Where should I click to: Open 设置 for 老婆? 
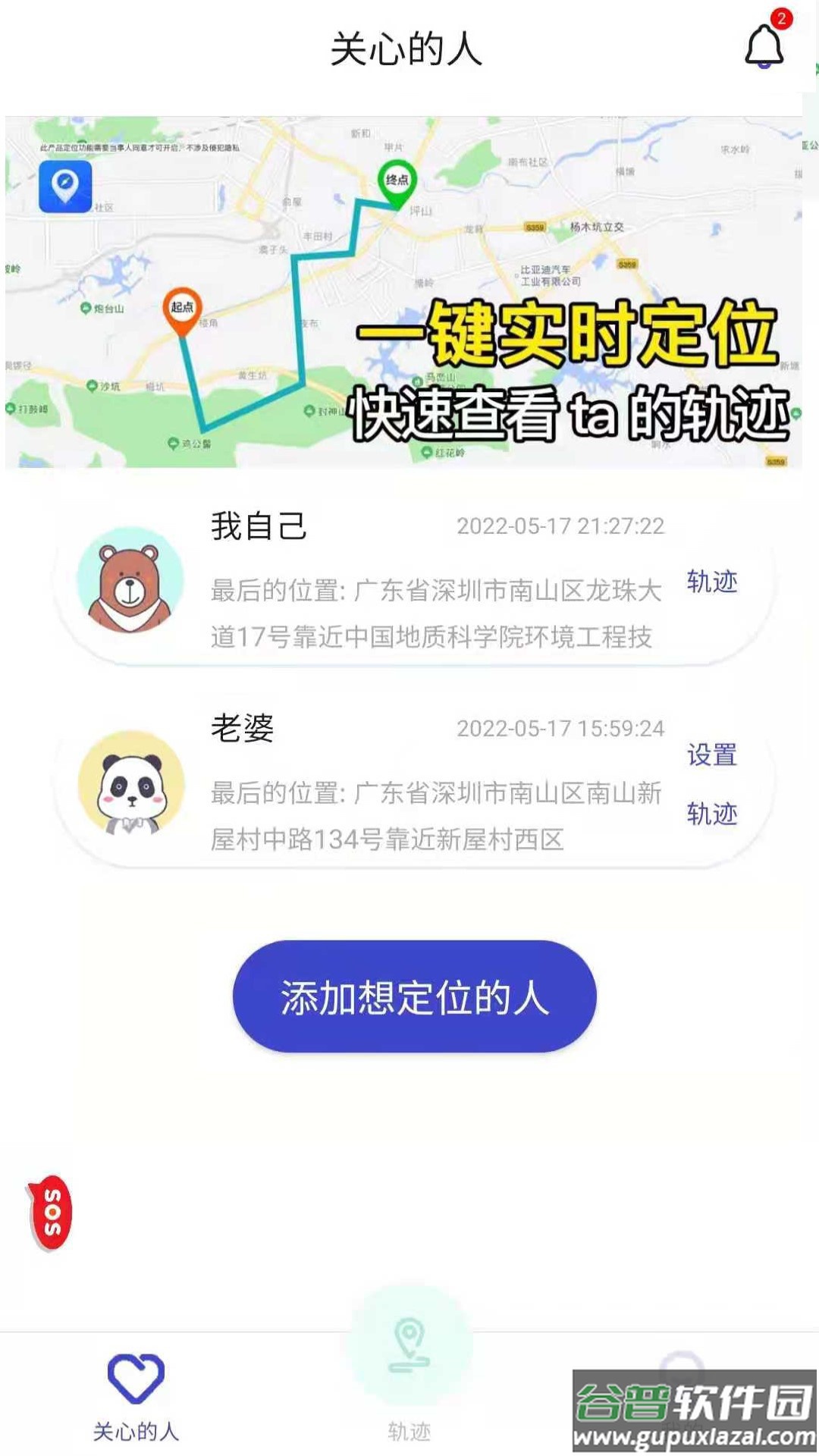pyautogui.click(x=711, y=755)
